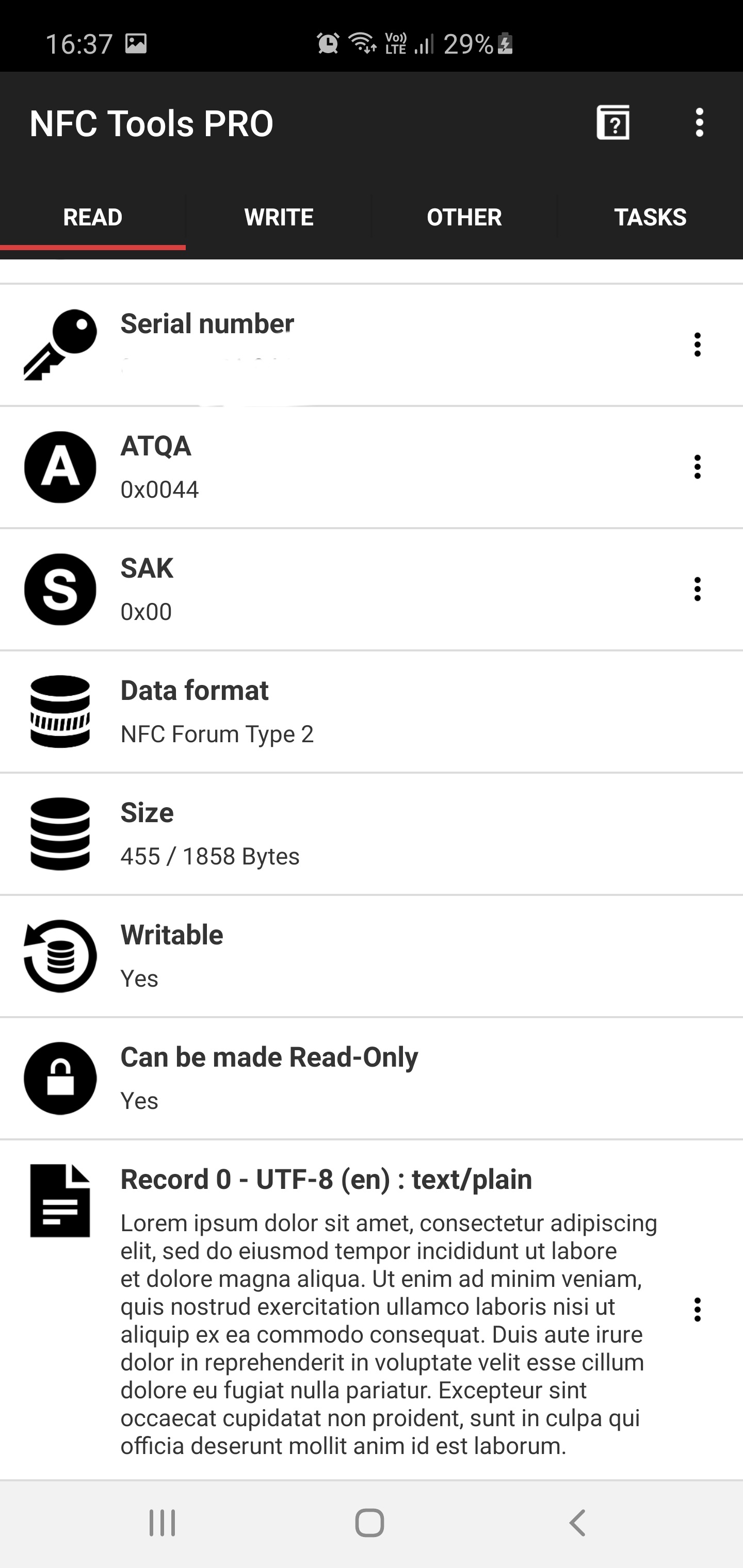The width and height of the screenshot is (743, 1568).
Task: Switch to the TASKS tab
Action: [650, 217]
